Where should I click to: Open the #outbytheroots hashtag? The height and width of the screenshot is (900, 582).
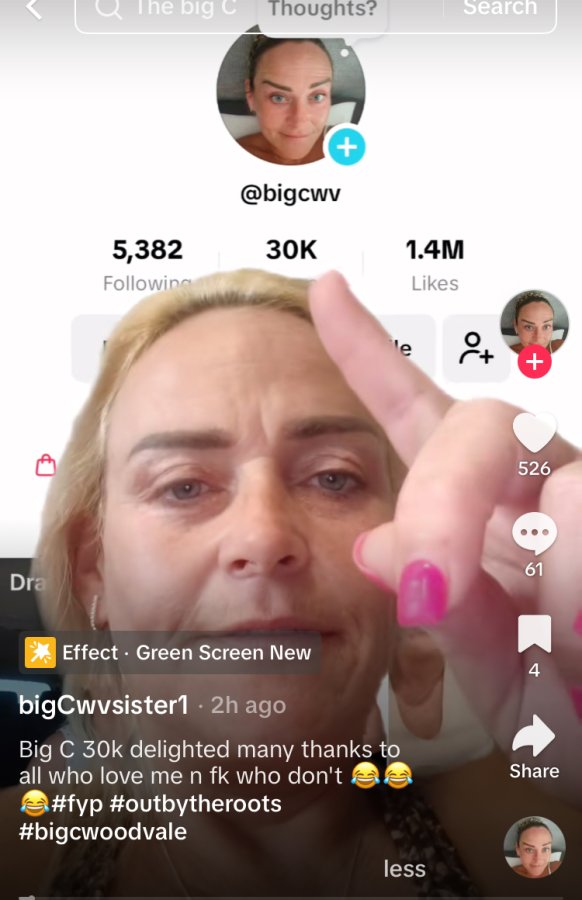195,804
